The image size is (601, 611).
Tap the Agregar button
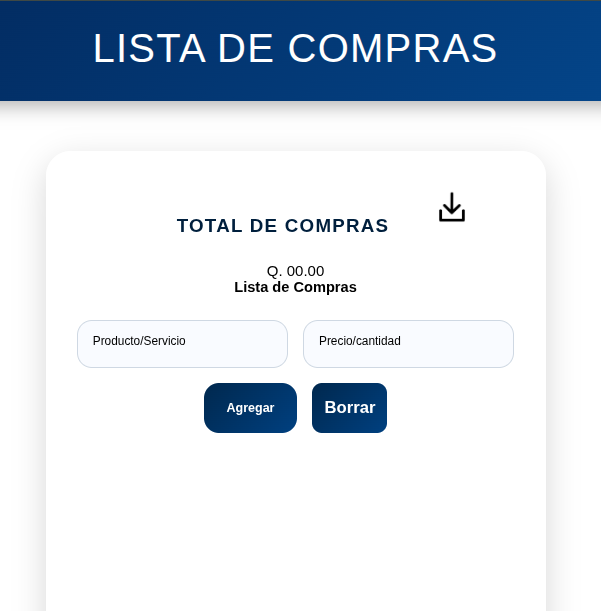[x=250, y=408]
